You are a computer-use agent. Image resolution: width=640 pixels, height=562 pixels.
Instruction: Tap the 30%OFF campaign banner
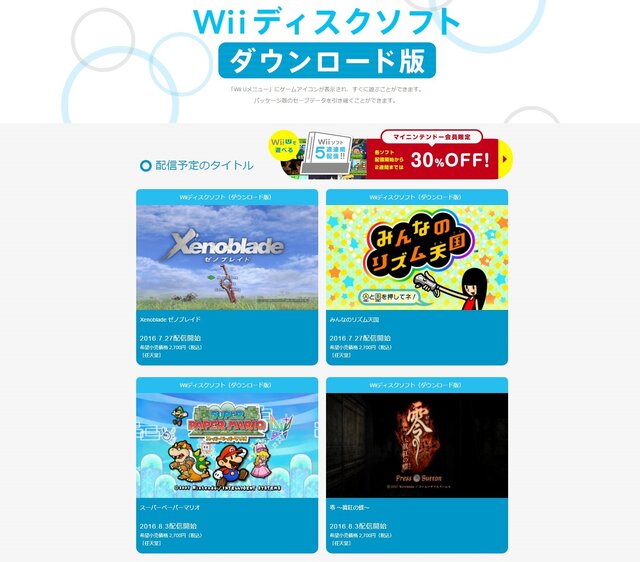(390, 155)
